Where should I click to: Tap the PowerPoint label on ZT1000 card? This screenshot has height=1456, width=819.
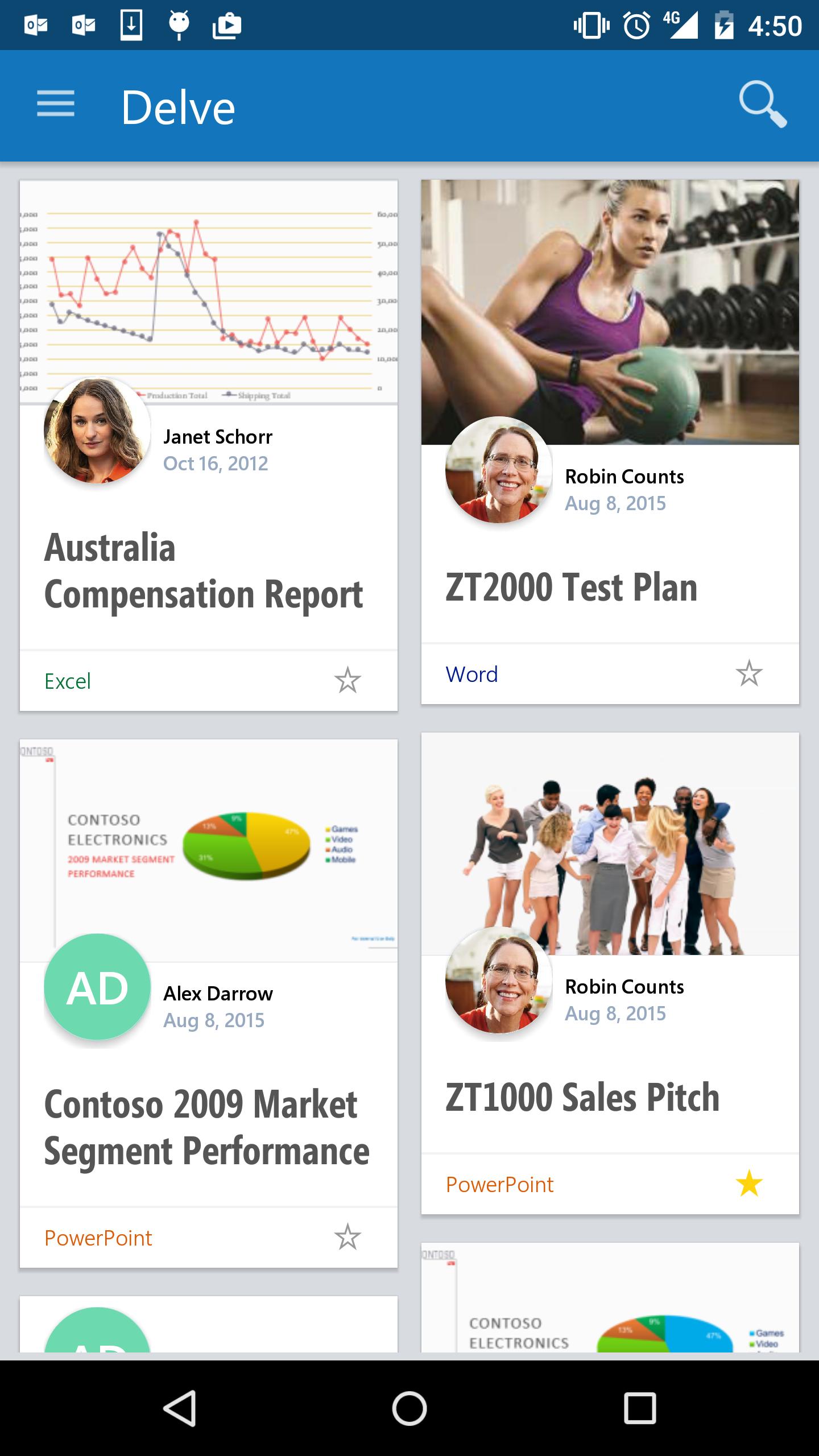[x=500, y=1184]
